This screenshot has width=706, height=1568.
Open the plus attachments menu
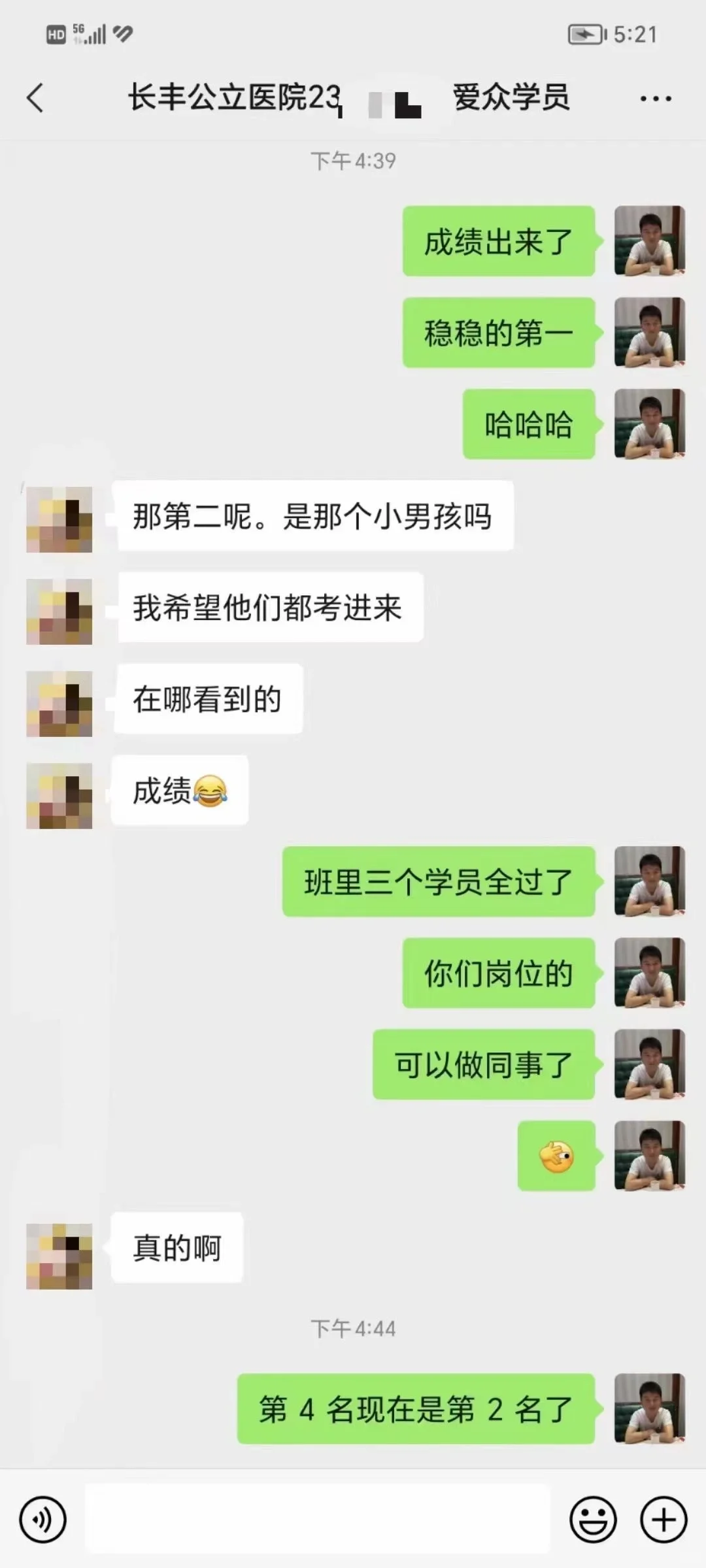(664, 1520)
